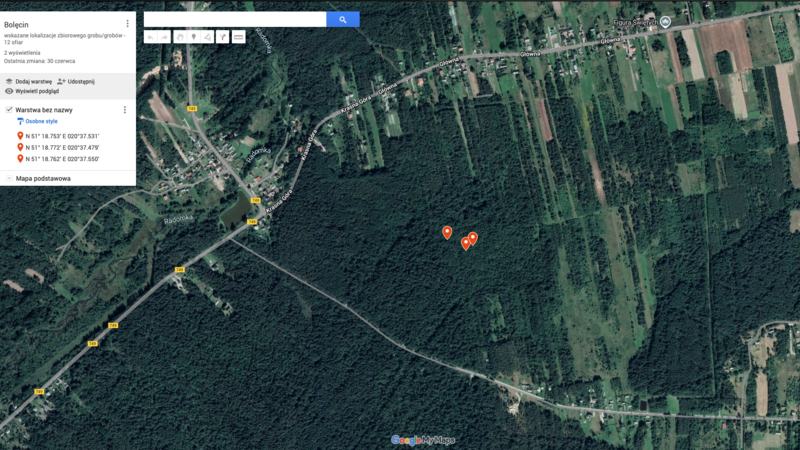Select the hand pan tool
Screen dimensions: 800x450
coord(180,37)
